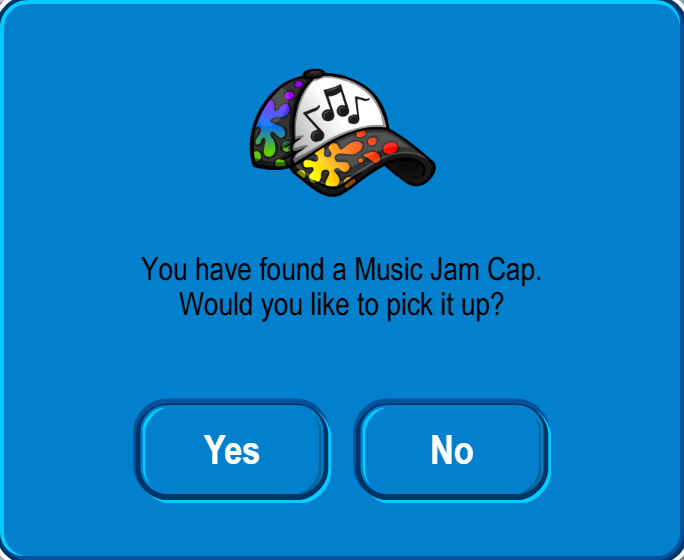
Task: Decline the Music Jam Cap with No
Action: point(452,450)
